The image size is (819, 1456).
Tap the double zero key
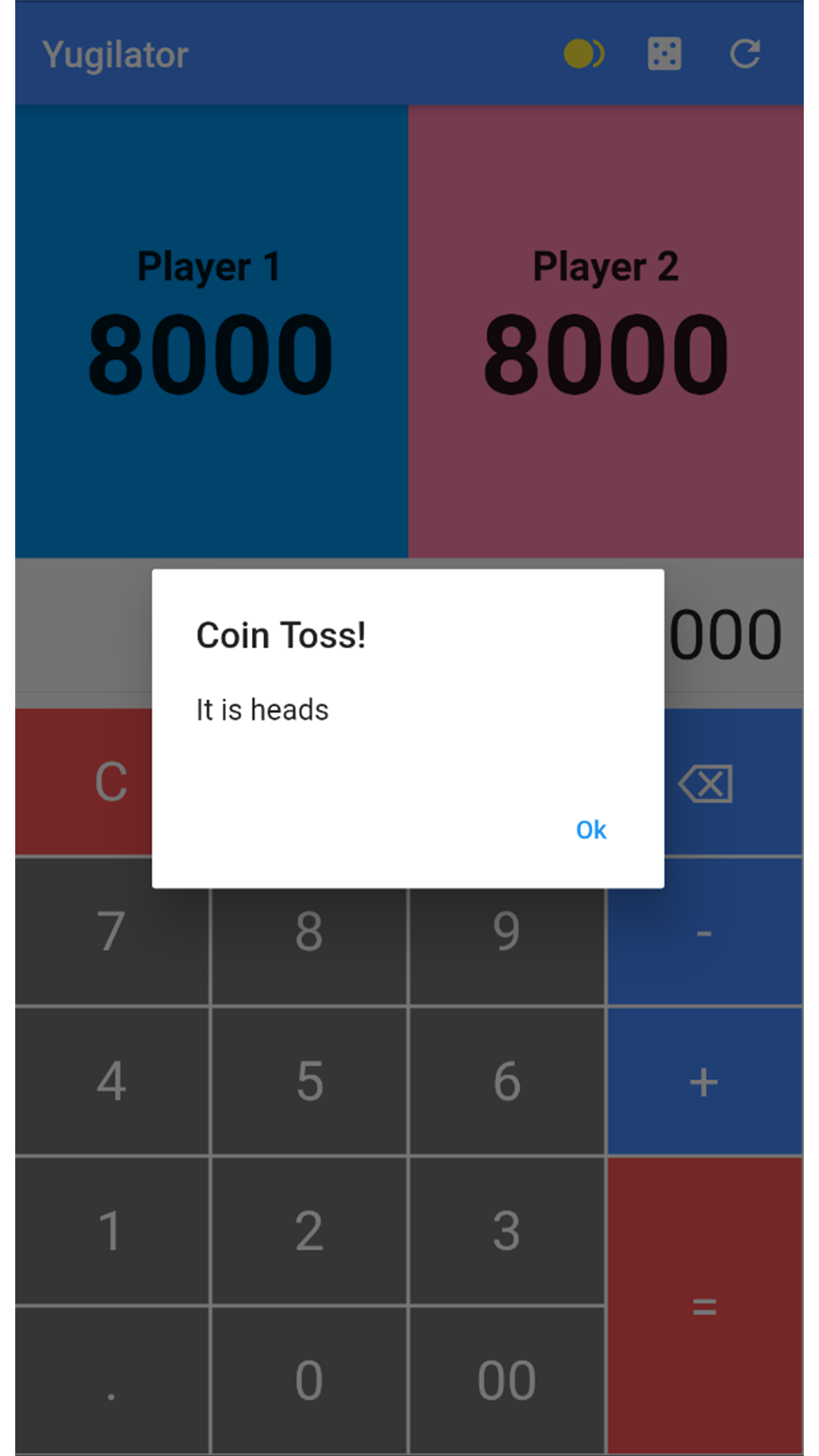click(507, 1380)
